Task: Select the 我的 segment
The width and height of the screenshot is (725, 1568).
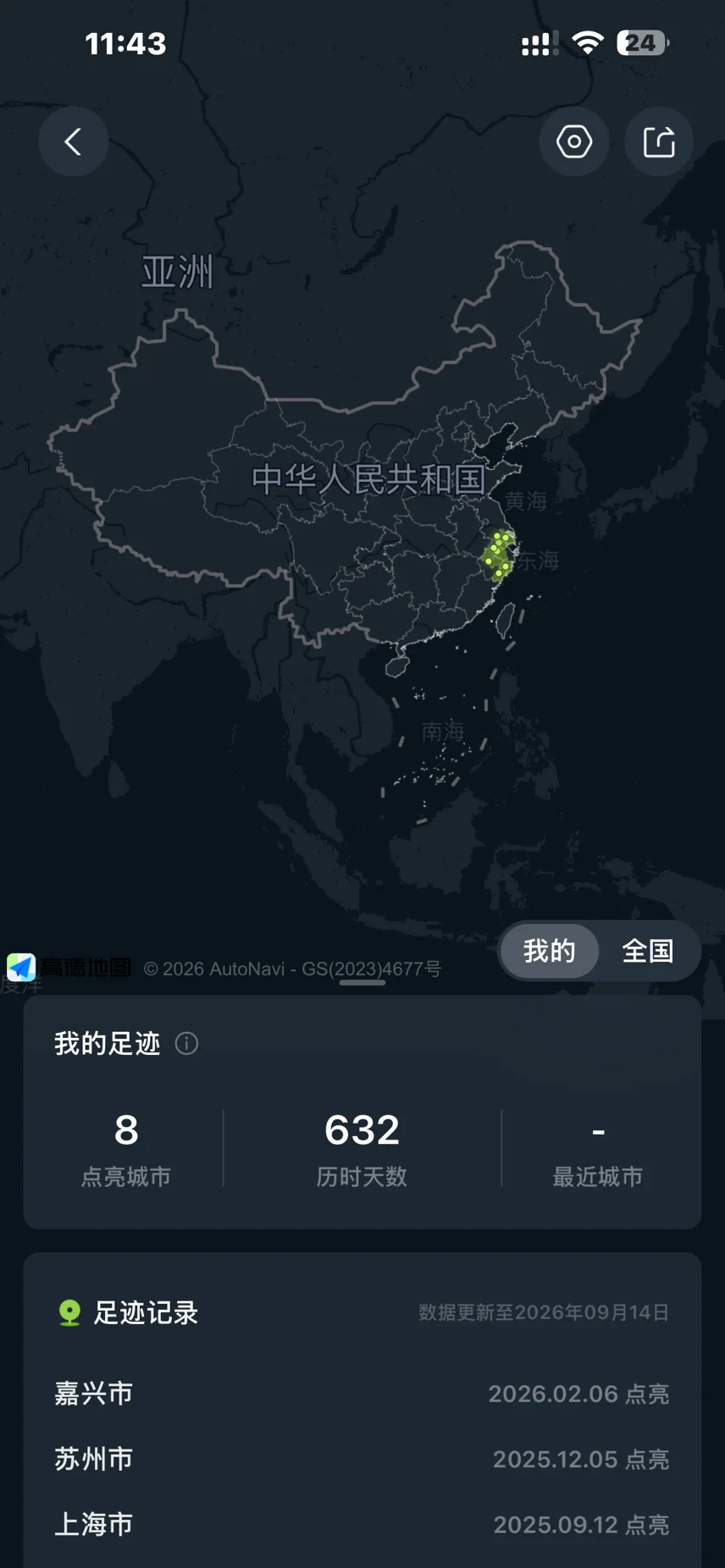Action: pyautogui.click(x=549, y=951)
